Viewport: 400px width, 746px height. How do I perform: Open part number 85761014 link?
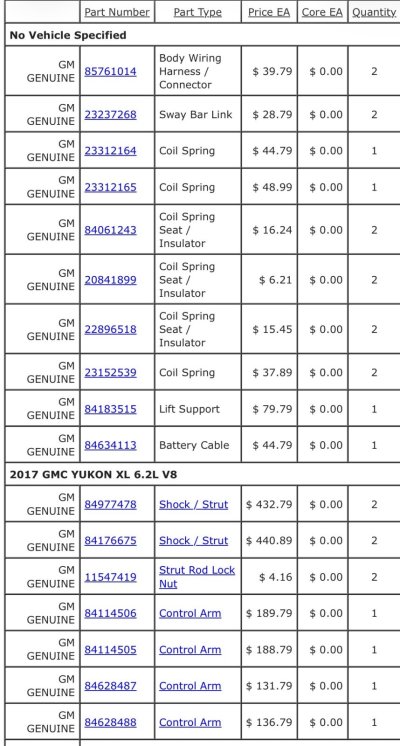[110, 71]
